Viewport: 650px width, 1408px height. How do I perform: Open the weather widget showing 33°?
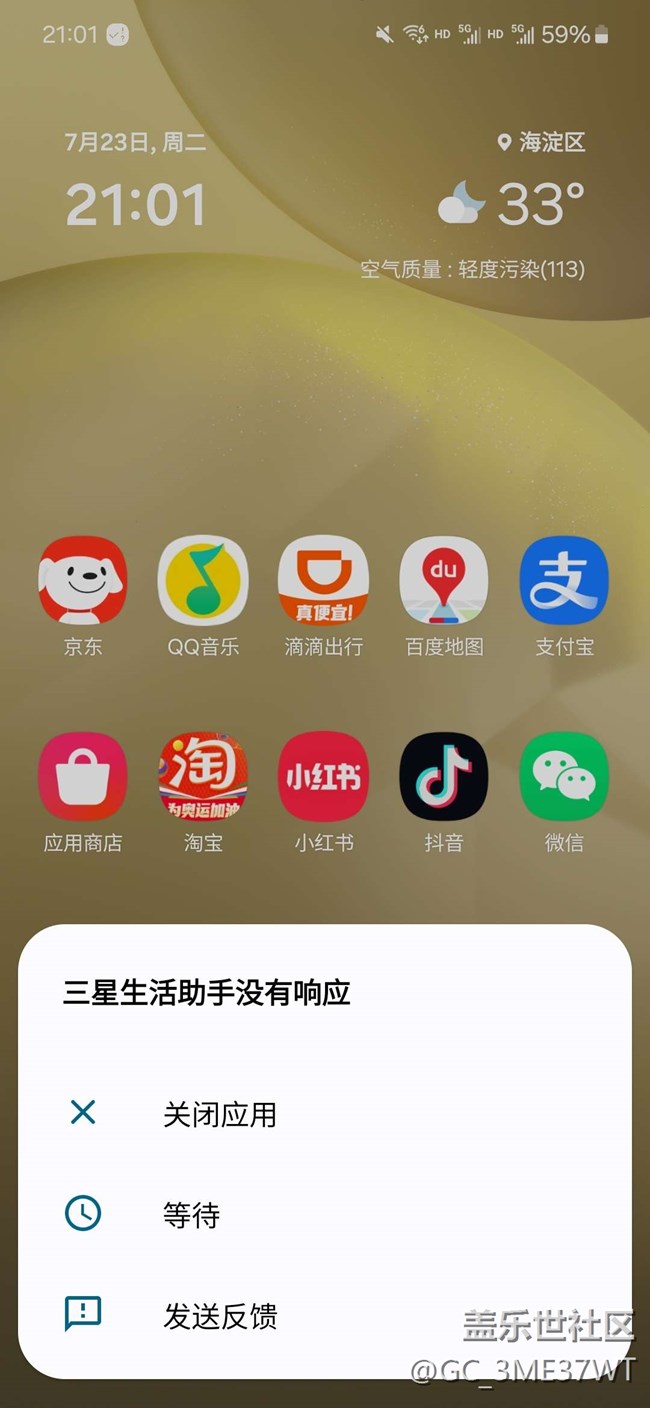pos(512,205)
